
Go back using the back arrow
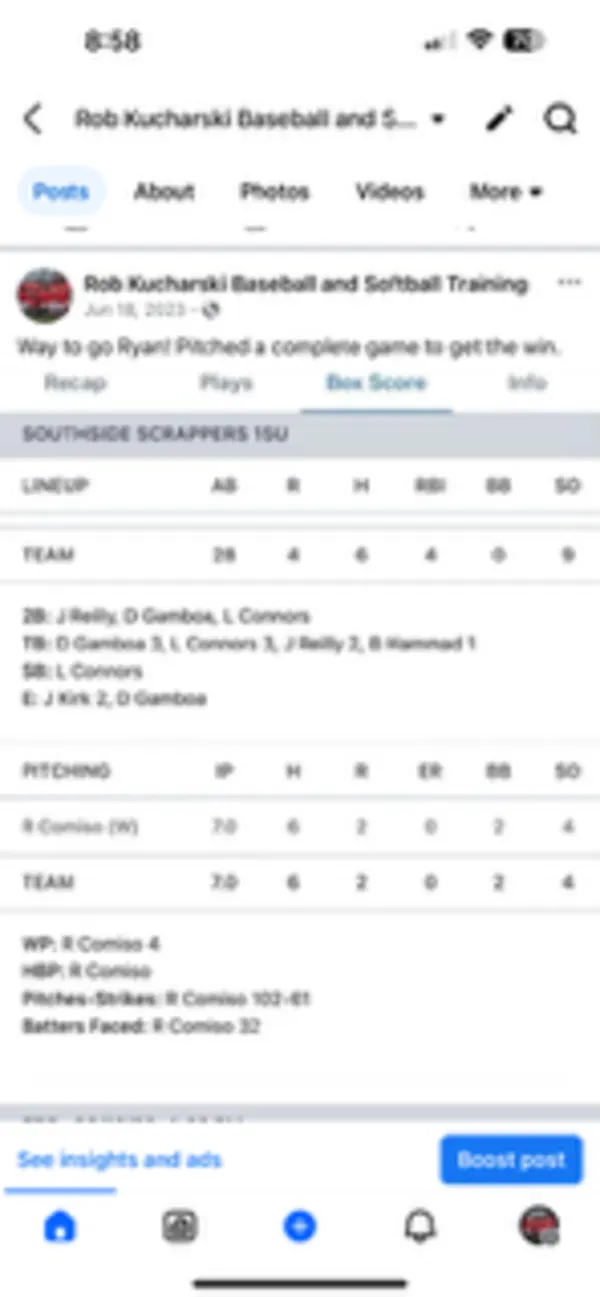(x=33, y=120)
